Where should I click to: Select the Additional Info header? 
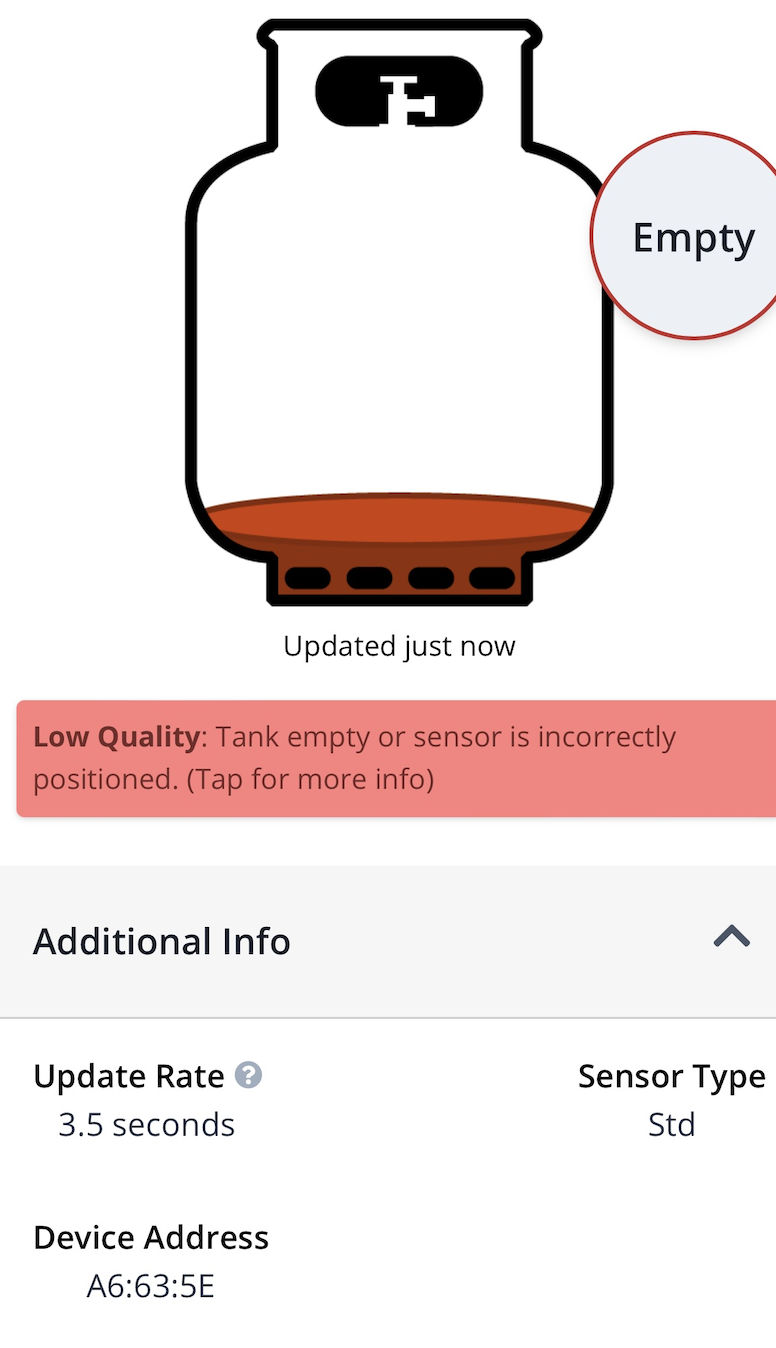pyautogui.click(x=161, y=940)
